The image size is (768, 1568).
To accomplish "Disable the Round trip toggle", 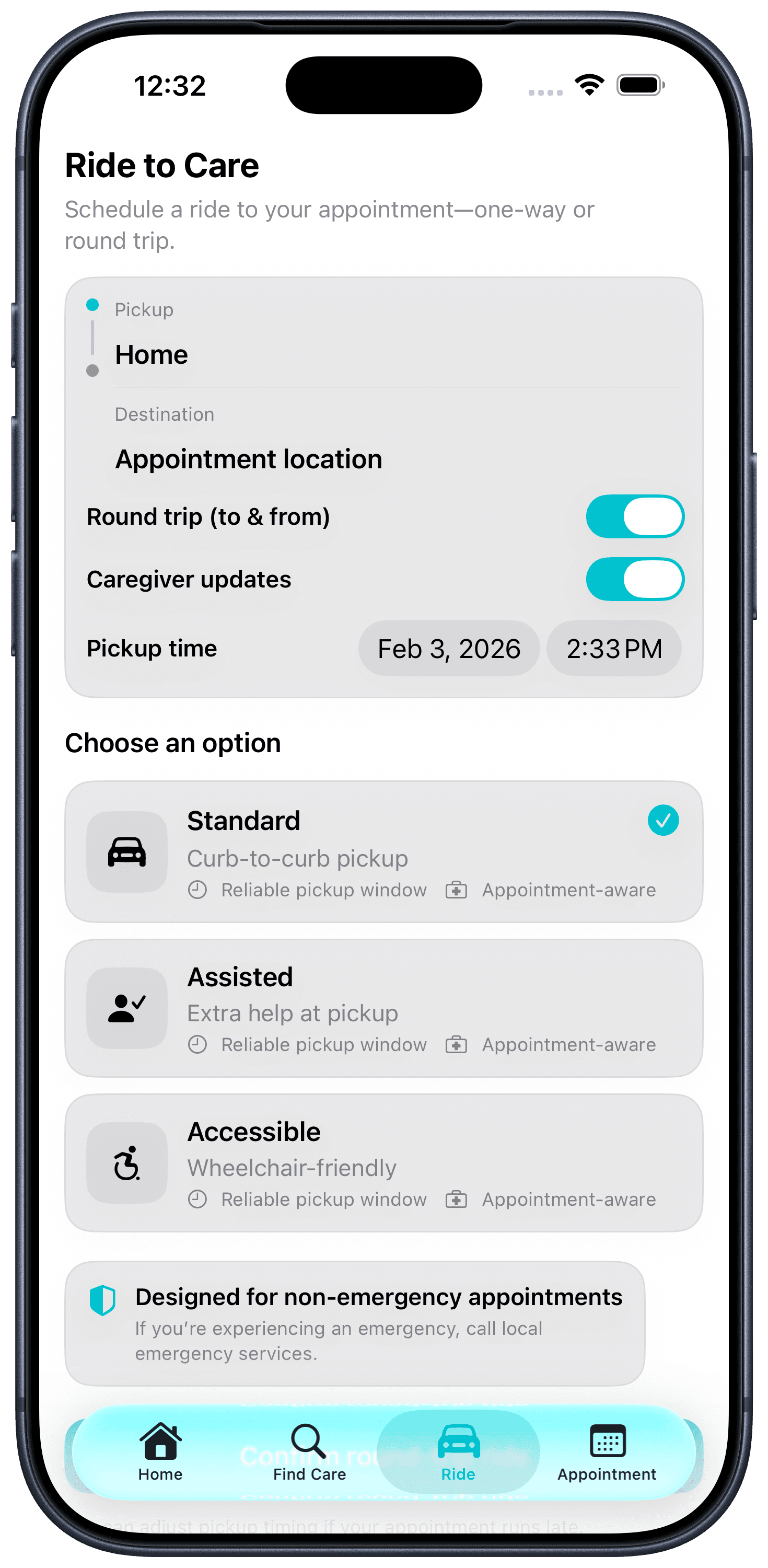I will click(x=635, y=516).
